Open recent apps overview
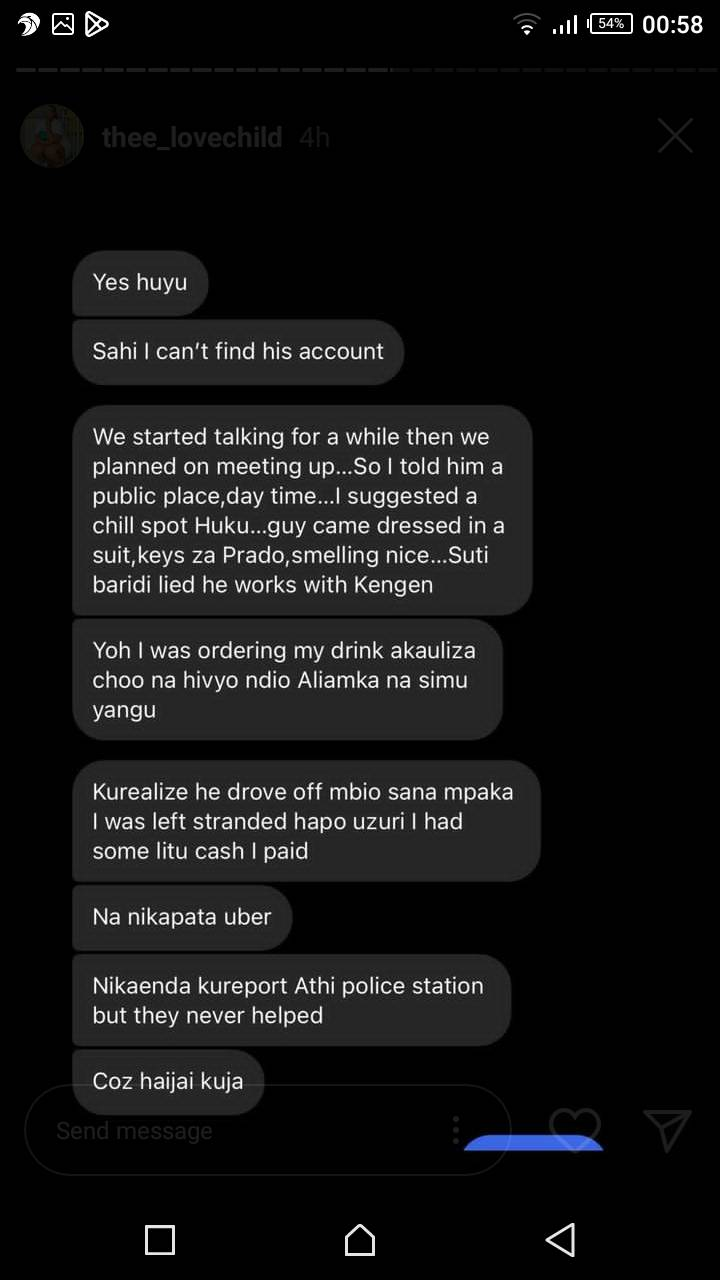Screen dimensions: 720x1280 click(x=160, y=1240)
